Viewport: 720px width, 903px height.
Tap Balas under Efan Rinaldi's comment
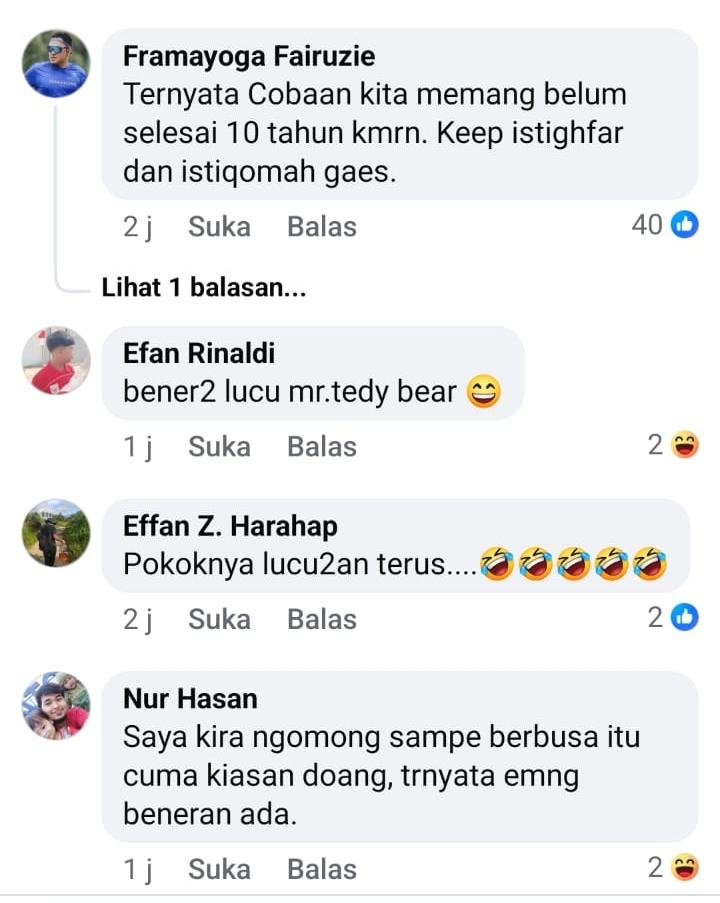tap(321, 446)
